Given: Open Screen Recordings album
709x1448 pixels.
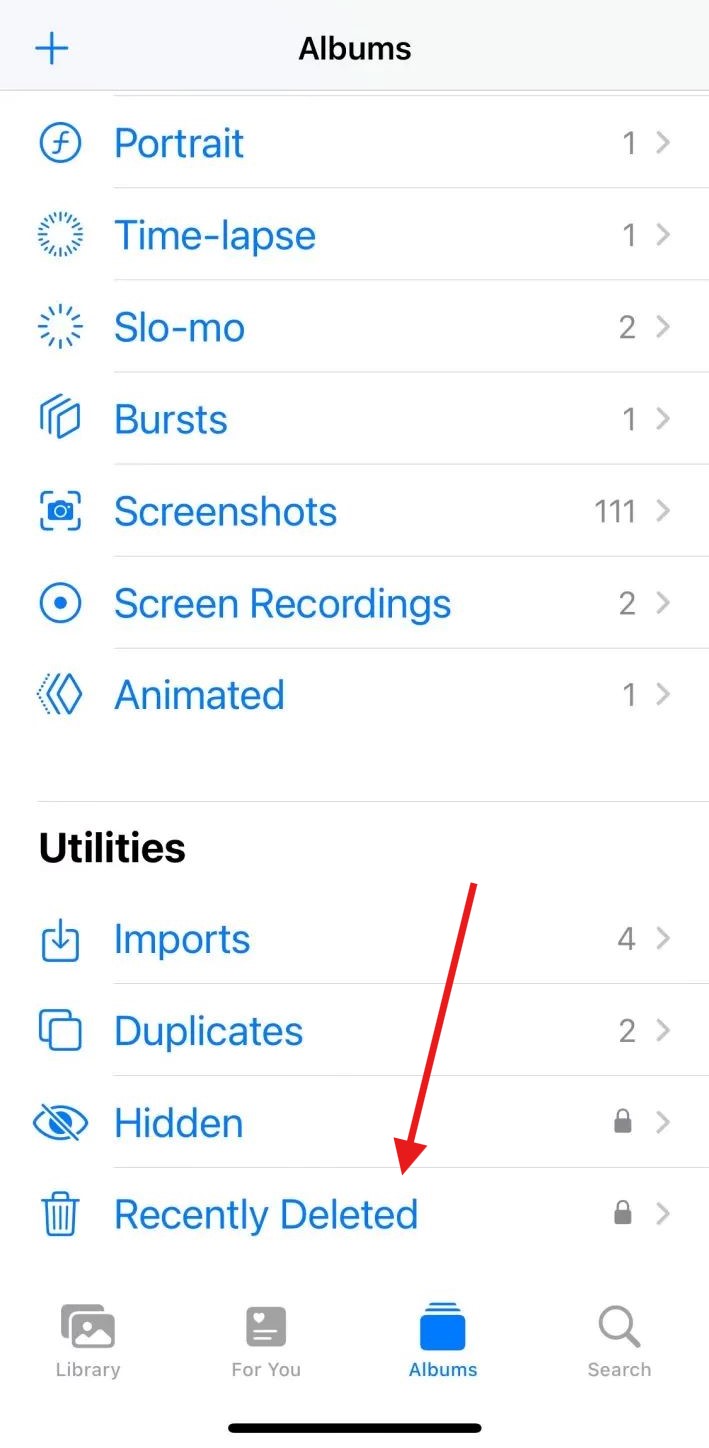Looking at the screenshot, I should pos(282,603).
